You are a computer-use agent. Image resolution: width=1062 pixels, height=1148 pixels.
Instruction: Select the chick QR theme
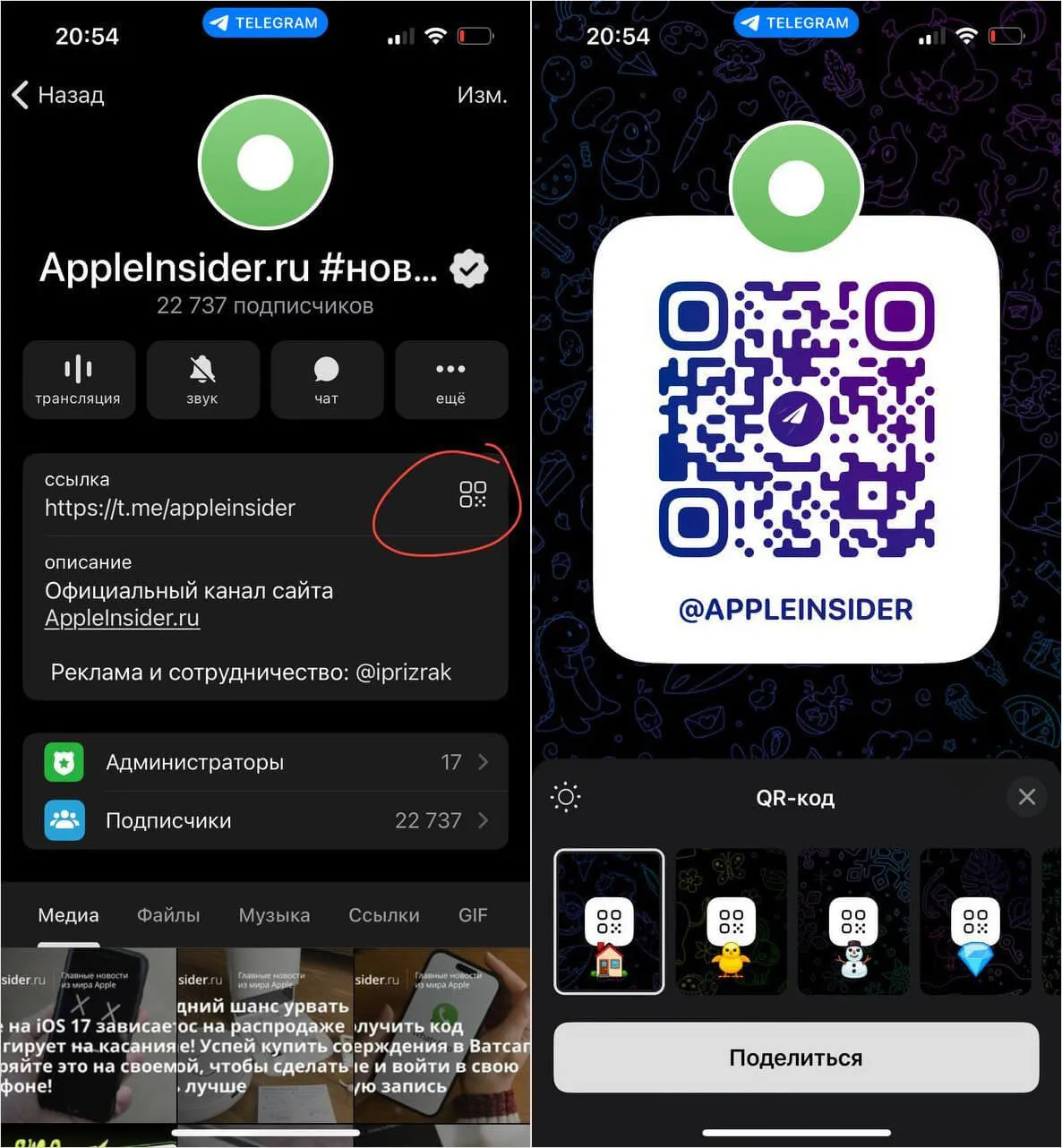tap(731, 921)
